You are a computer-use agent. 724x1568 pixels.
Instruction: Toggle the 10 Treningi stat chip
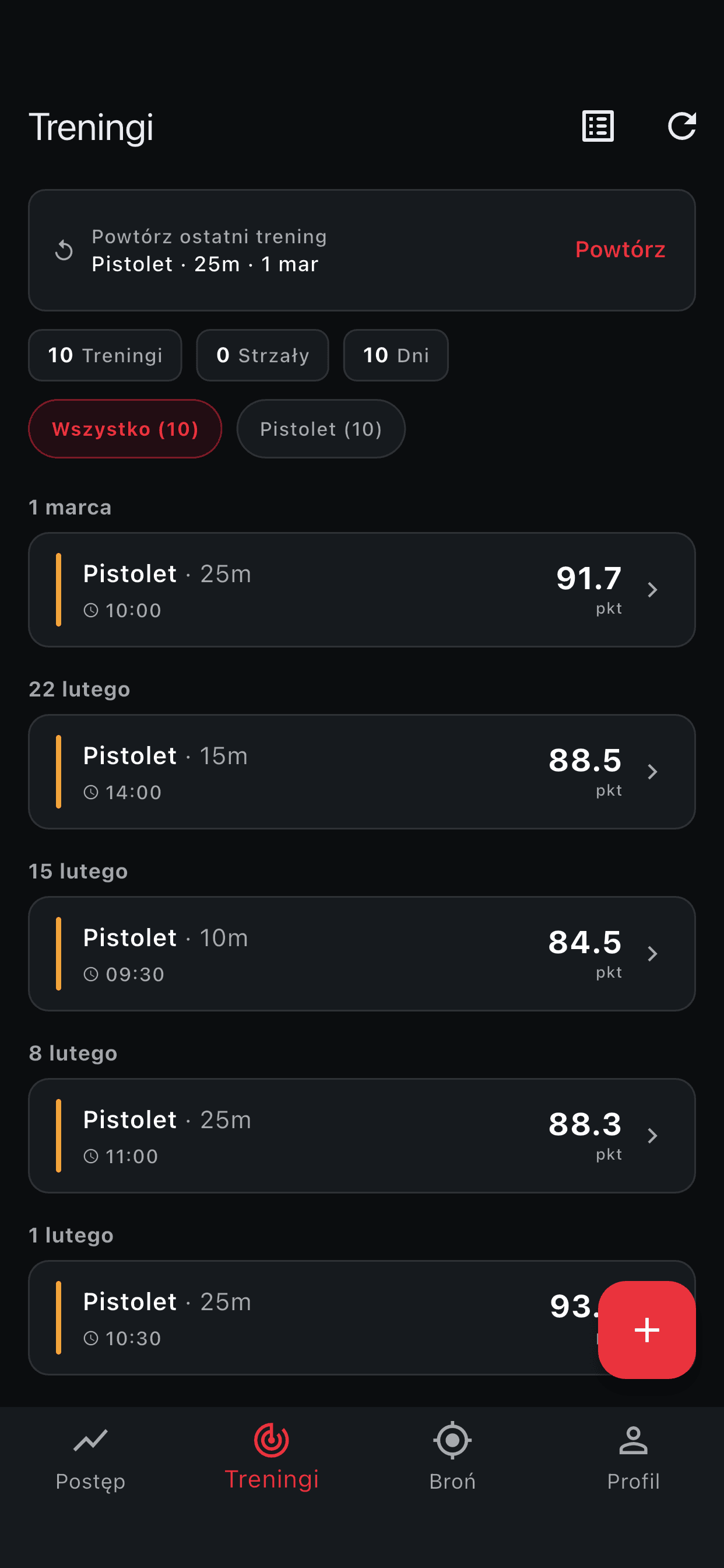(105, 355)
